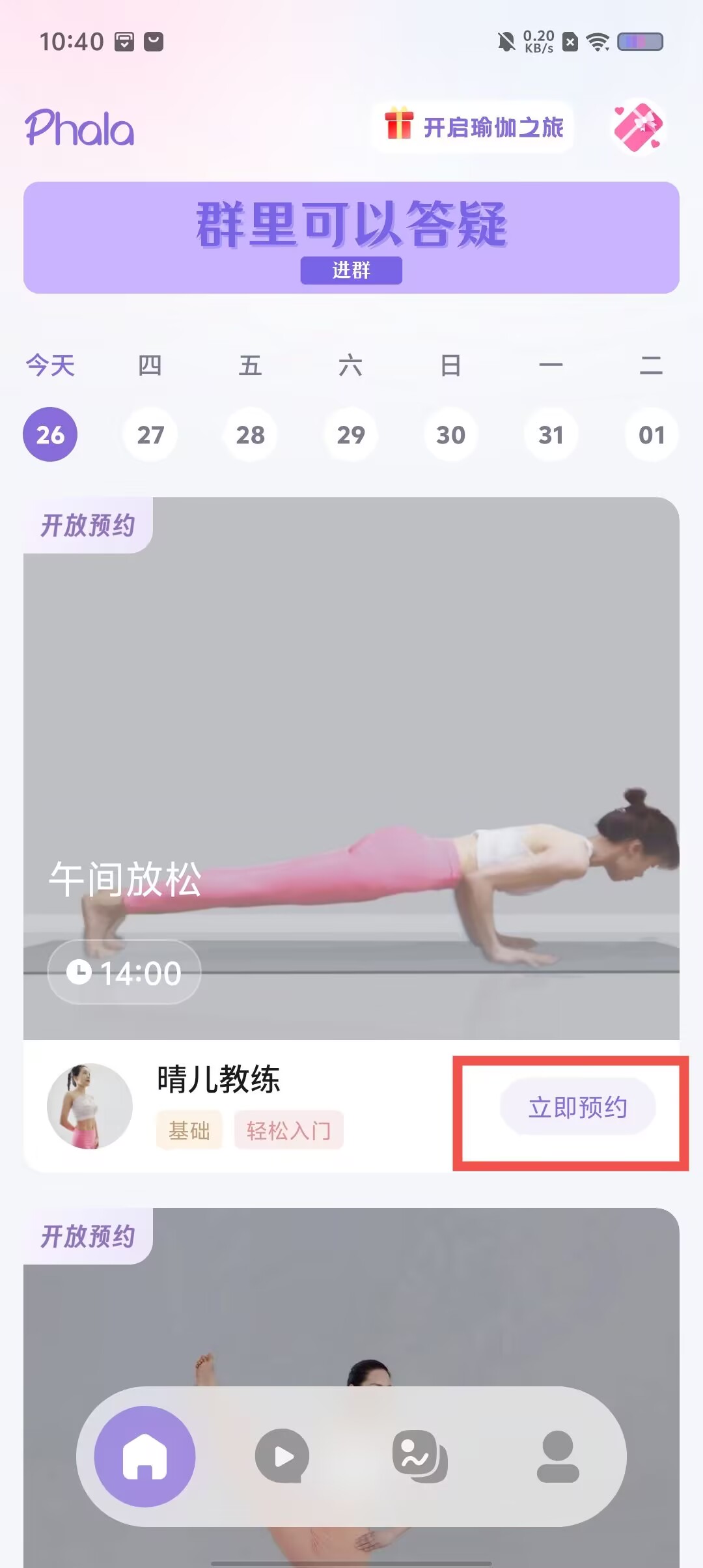Open the profile tab
The image size is (703, 1568).
[x=558, y=1457]
